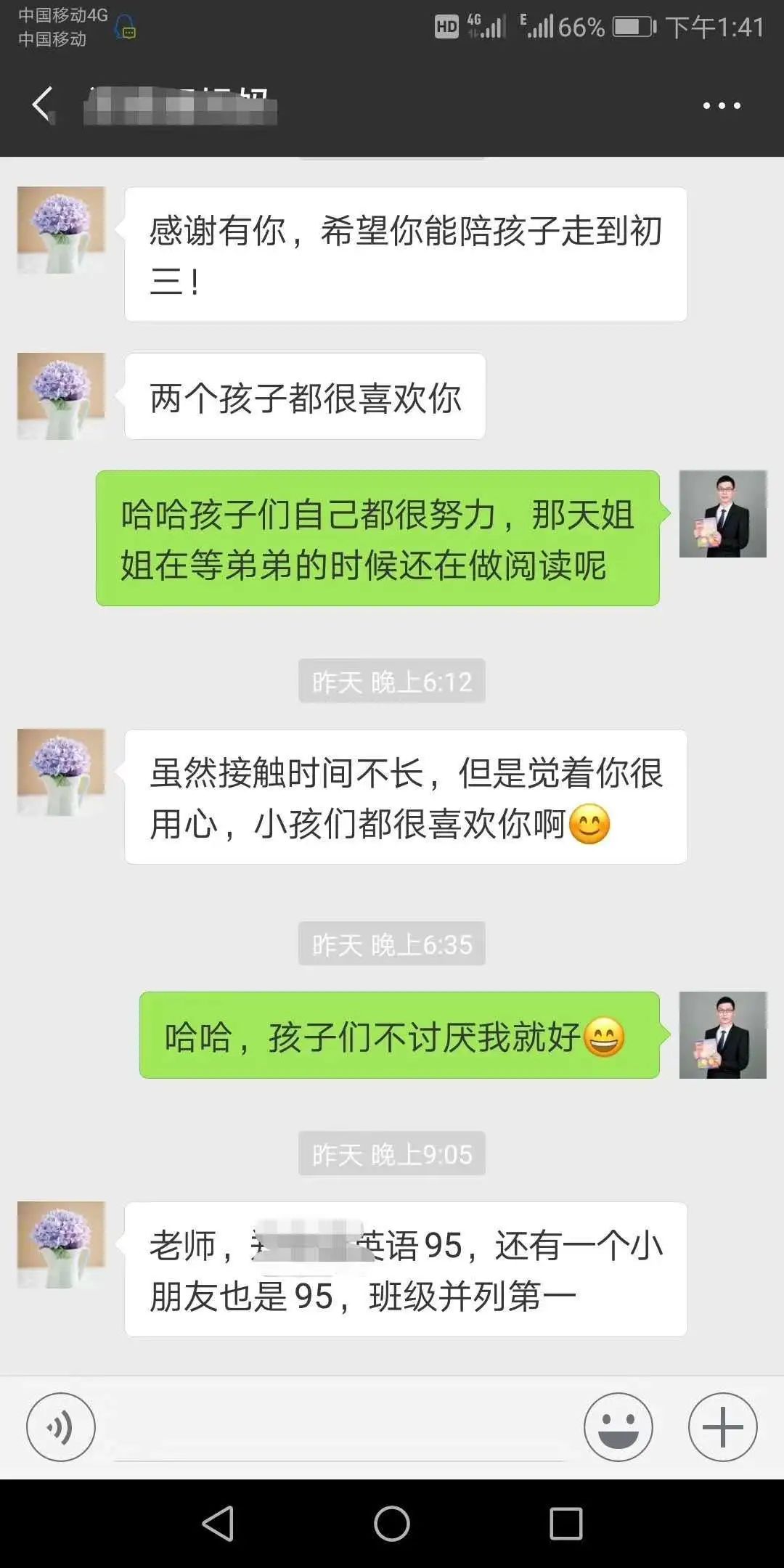Viewport: 784px width, 1568px height.
Task: Go back to the chat list
Action: 44,105
